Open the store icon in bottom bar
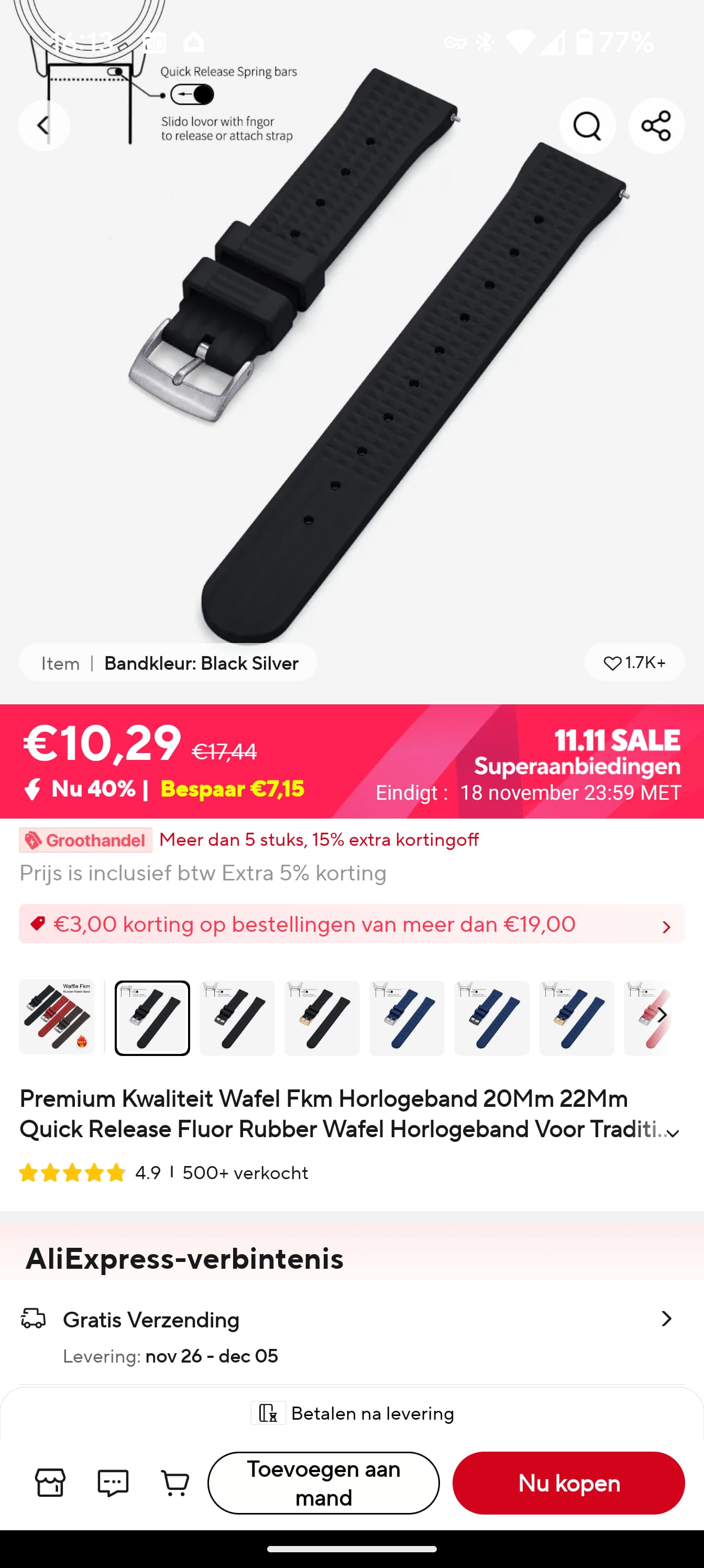704x1568 pixels. click(50, 1482)
